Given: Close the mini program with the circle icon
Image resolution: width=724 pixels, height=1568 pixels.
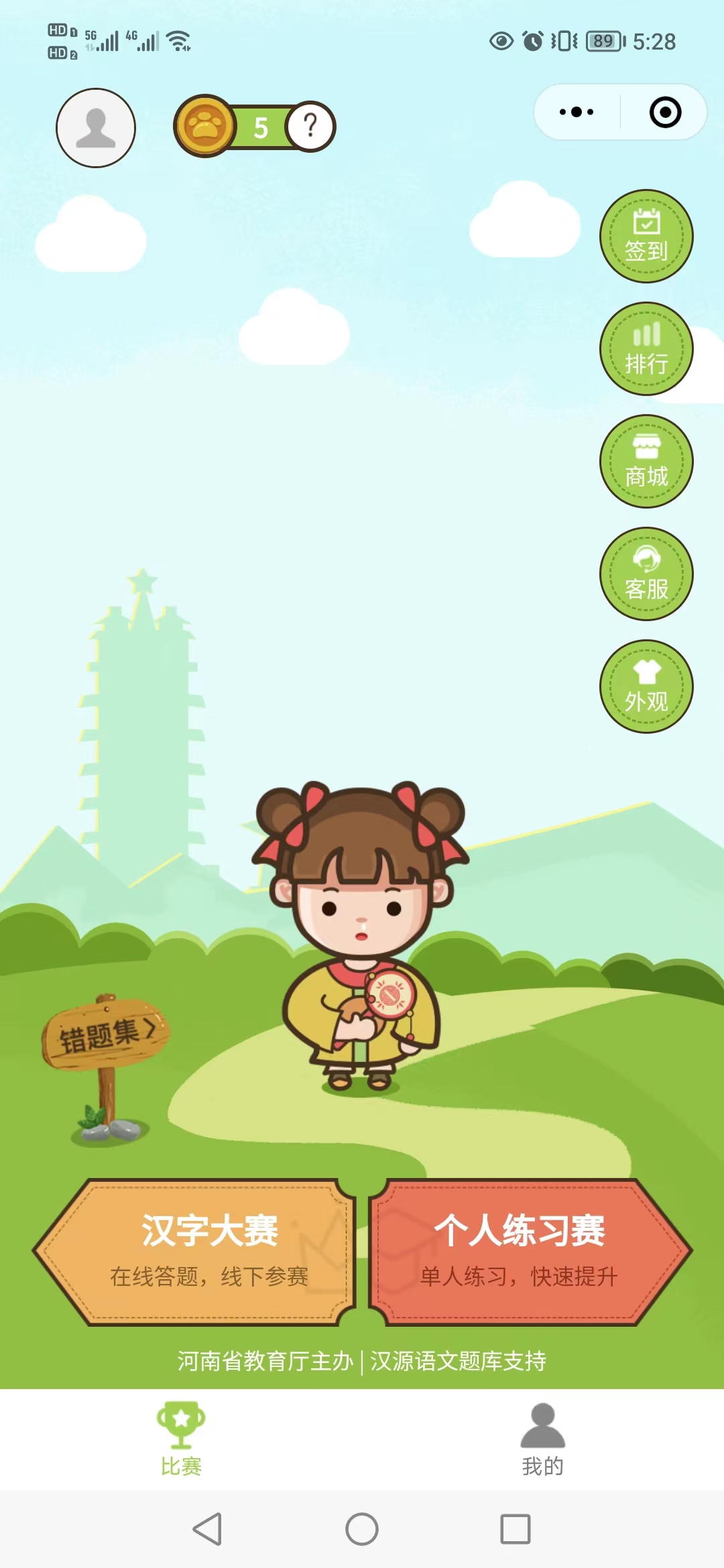Looking at the screenshot, I should click(x=665, y=112).
